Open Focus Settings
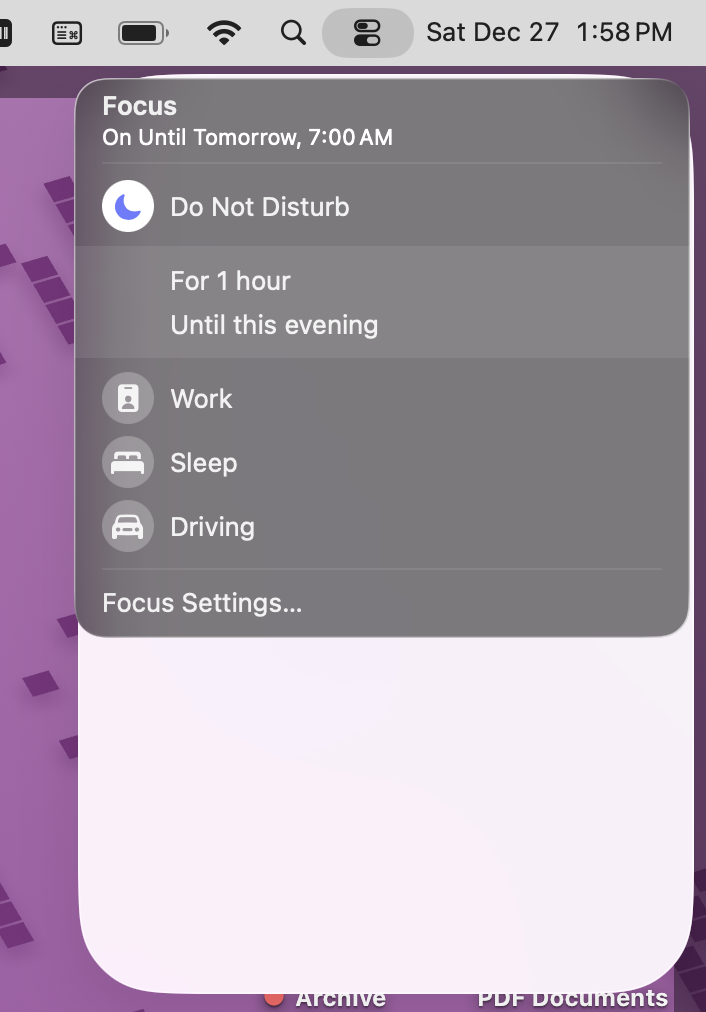The image size is (706, 1012). point(202,603)
